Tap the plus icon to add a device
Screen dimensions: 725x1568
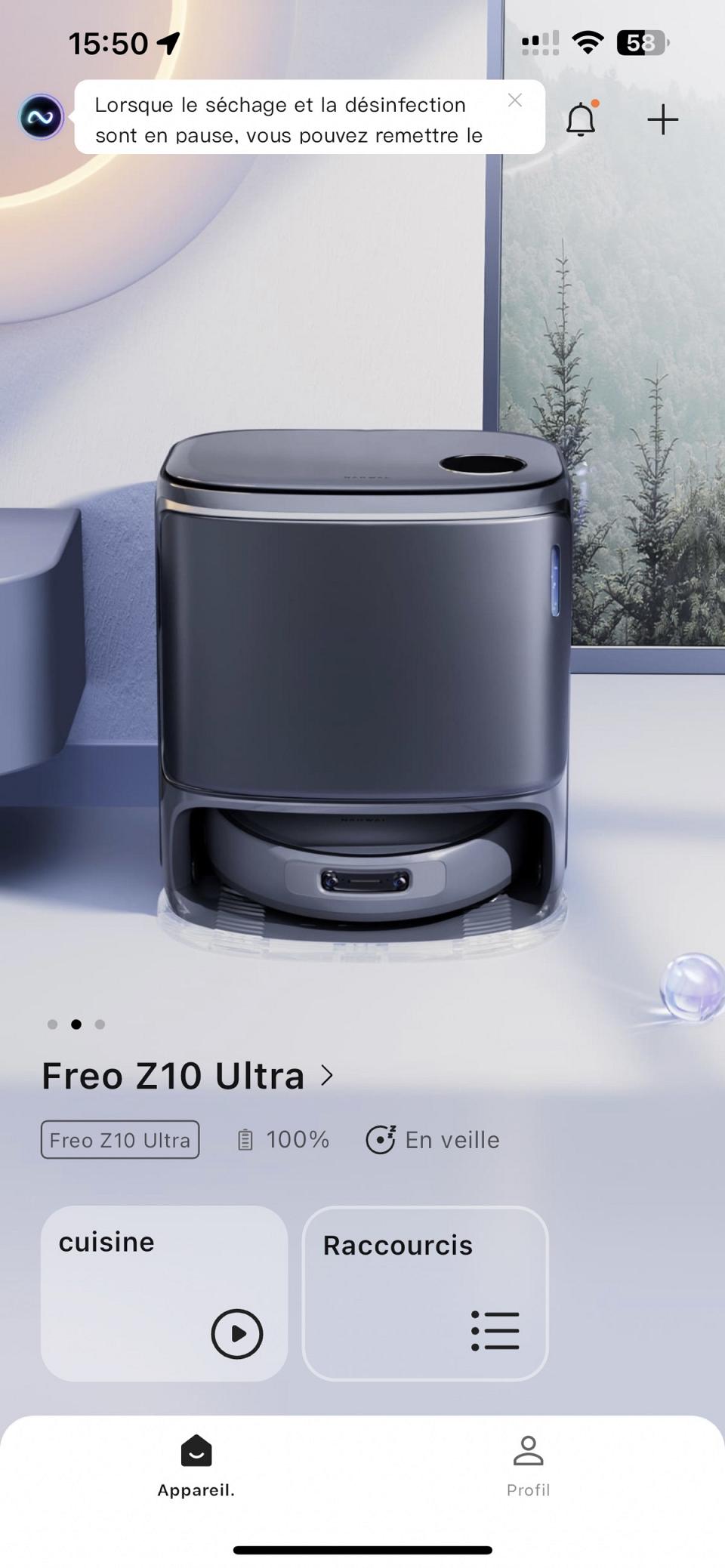(662, 119)
